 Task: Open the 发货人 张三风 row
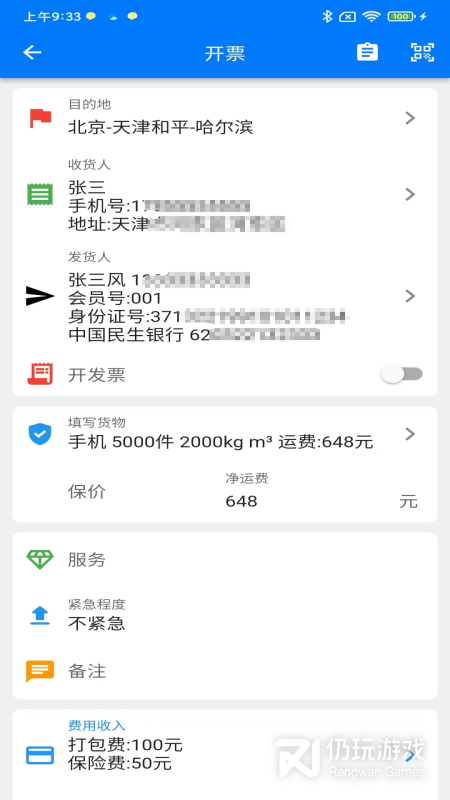tap(225, 296)
